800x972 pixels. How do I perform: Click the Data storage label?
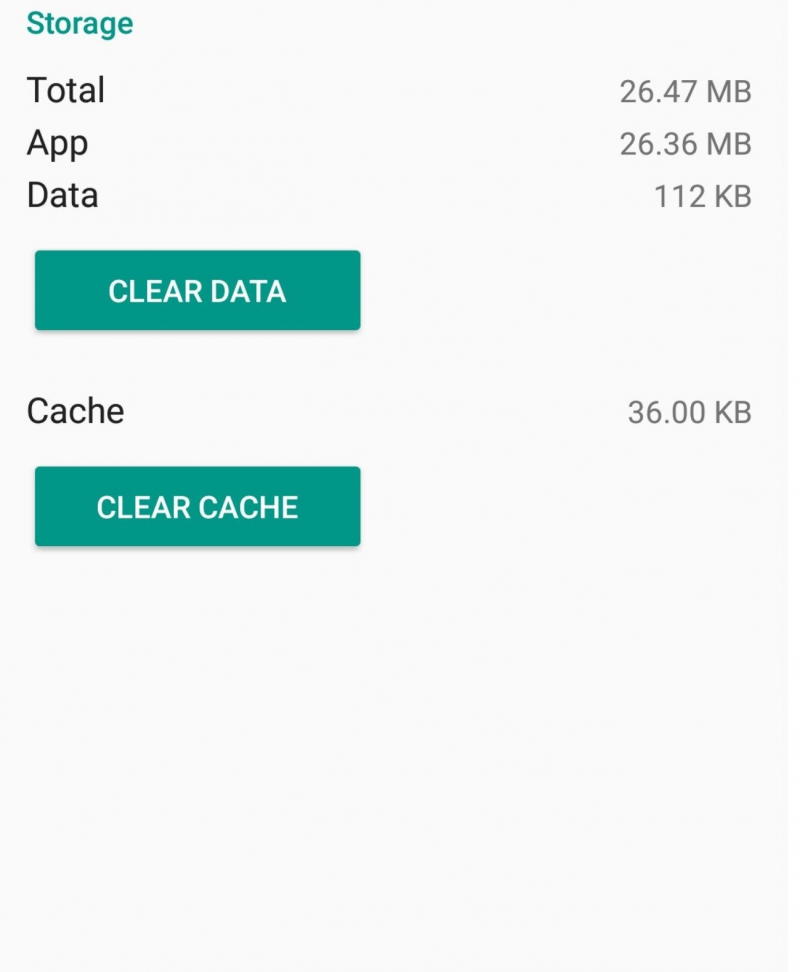63,196
